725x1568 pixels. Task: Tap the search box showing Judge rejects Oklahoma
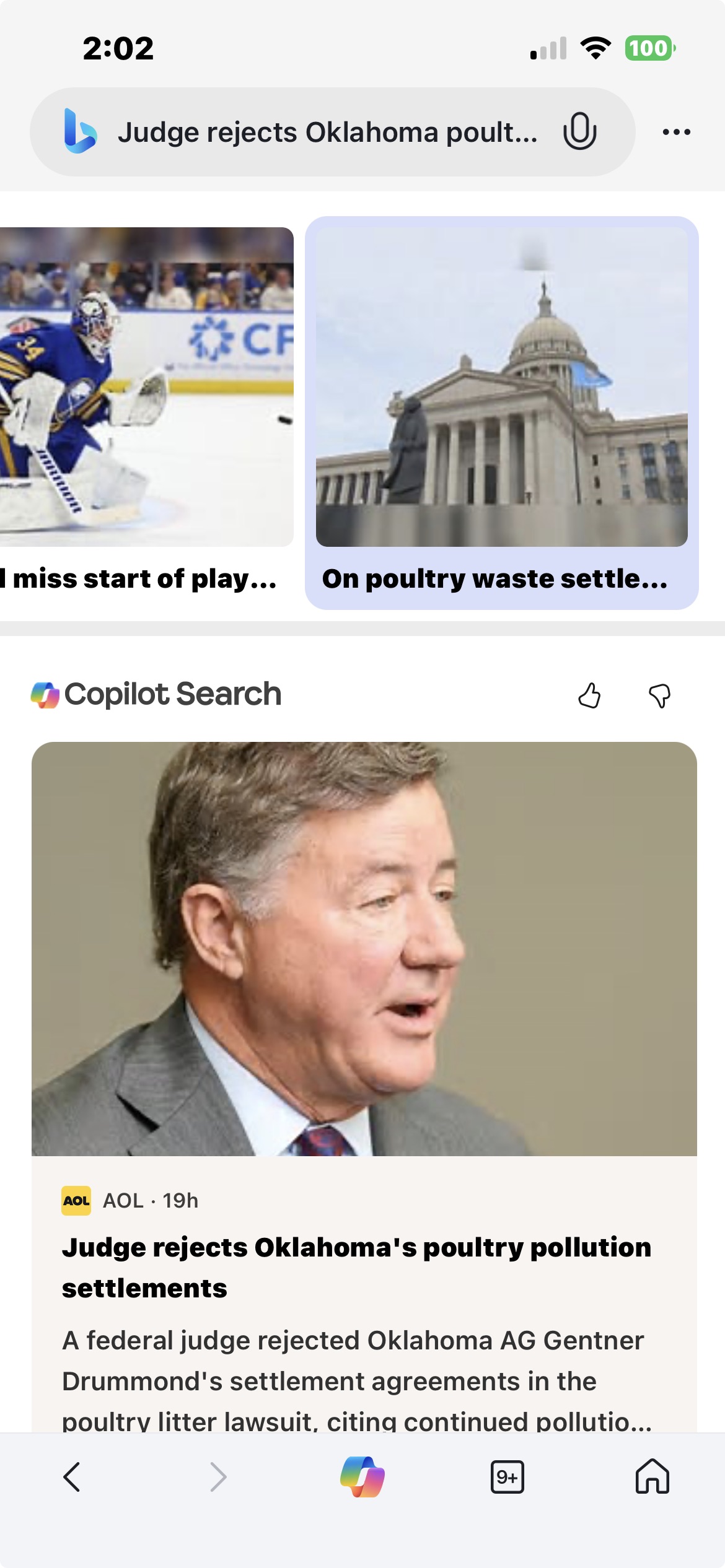tap(327, 133)
